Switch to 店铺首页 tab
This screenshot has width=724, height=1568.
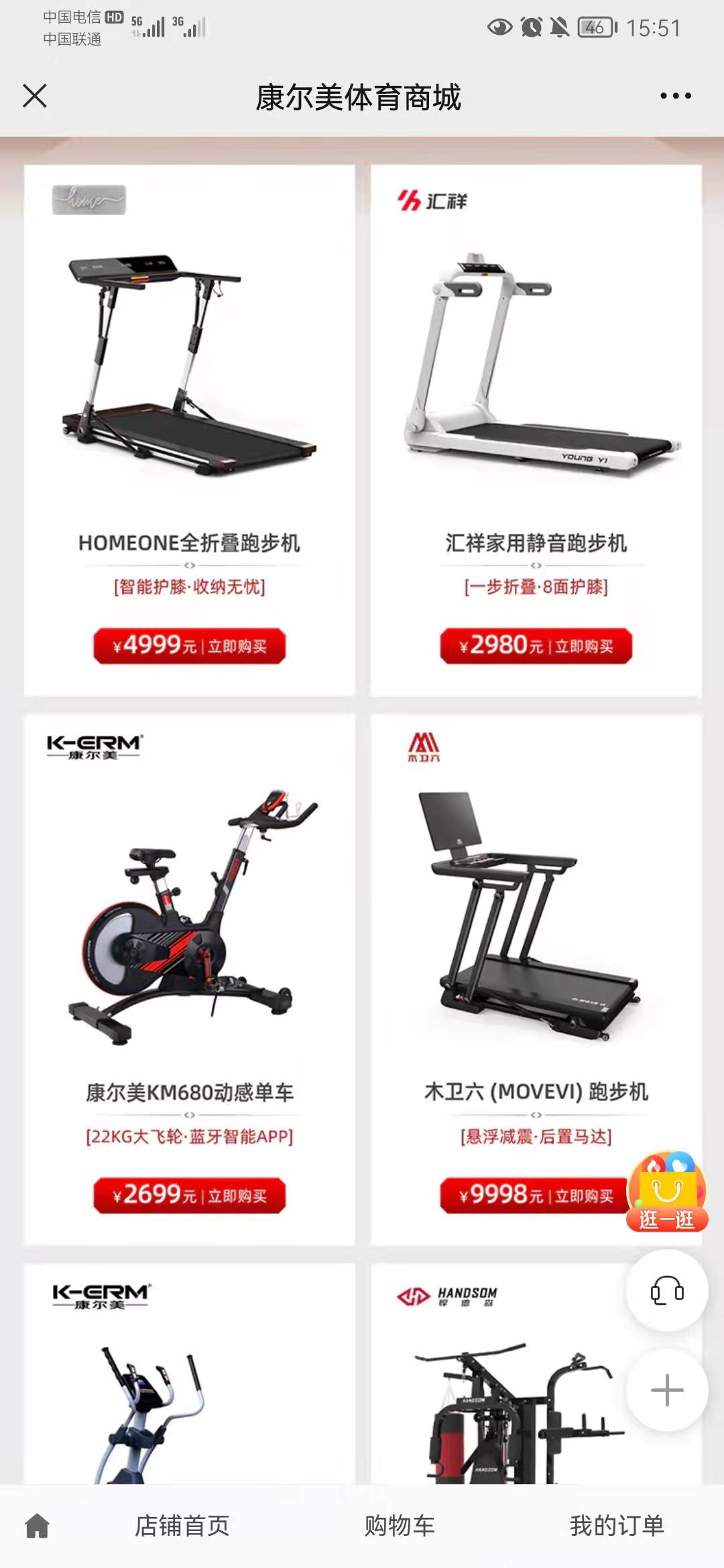[182, 1526]
